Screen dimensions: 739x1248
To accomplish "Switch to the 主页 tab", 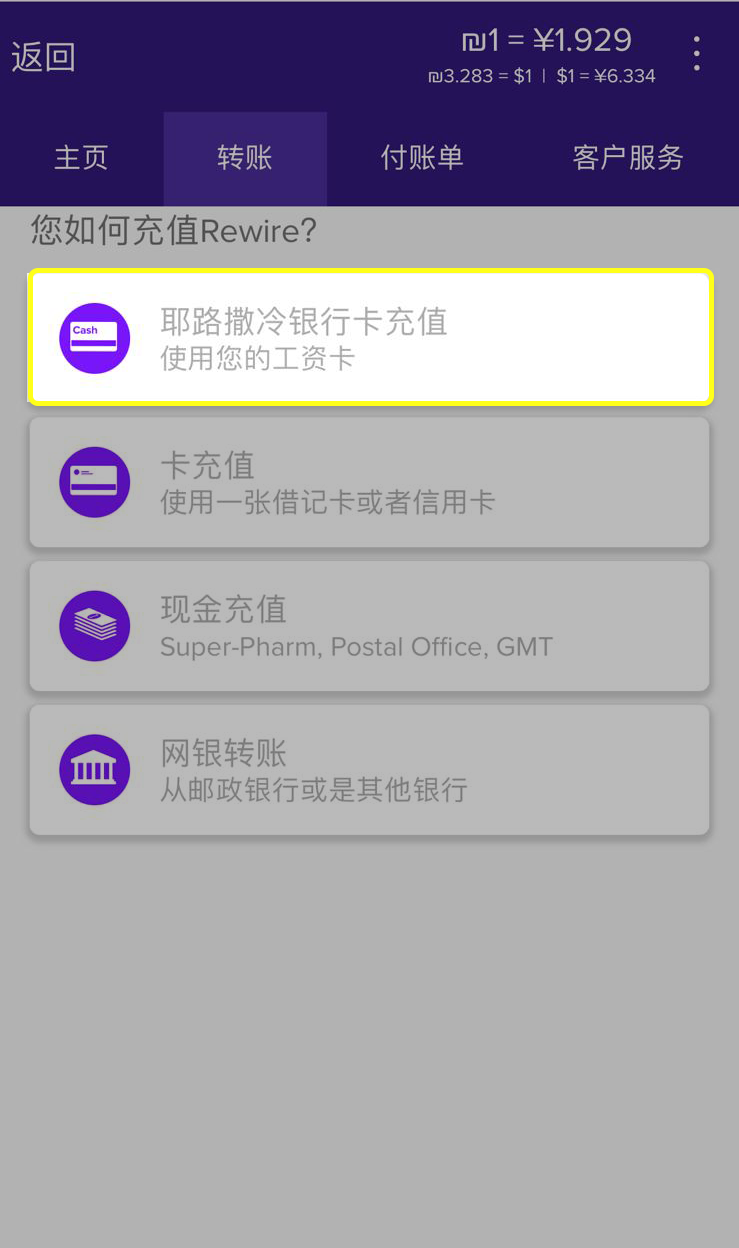I will (x=81, y=158).
